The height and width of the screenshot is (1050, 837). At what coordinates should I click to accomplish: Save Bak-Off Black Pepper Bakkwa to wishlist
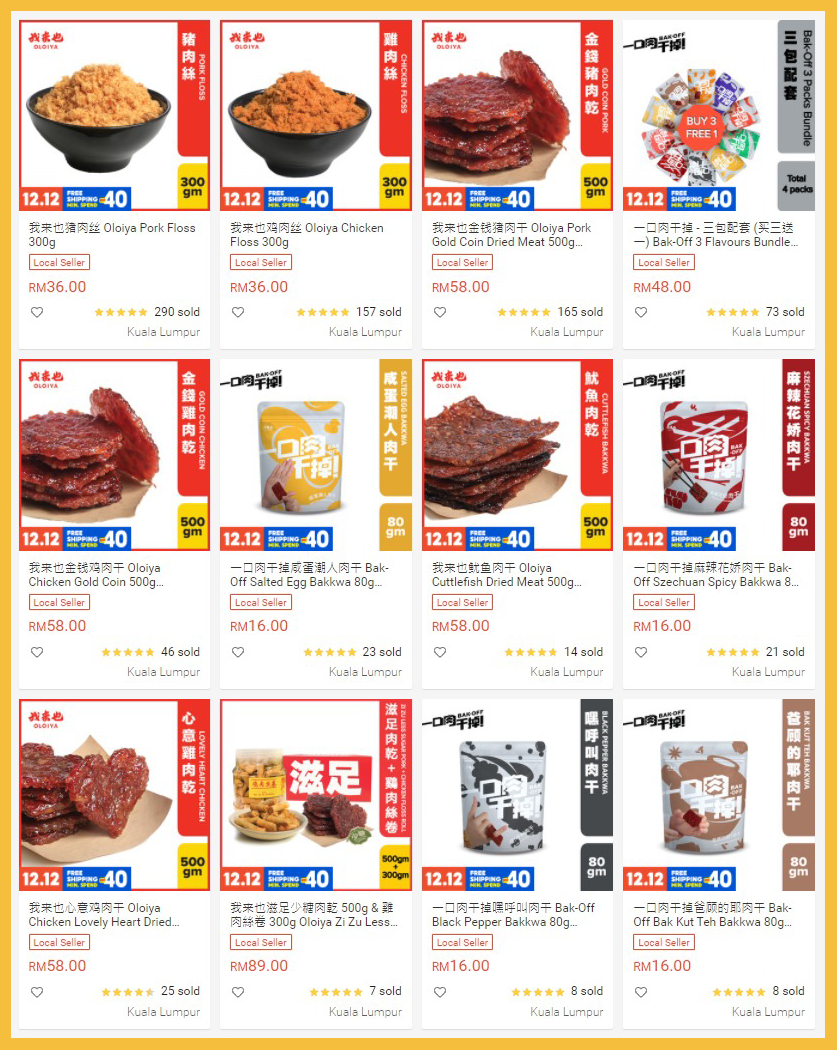[x=440, y=992]
